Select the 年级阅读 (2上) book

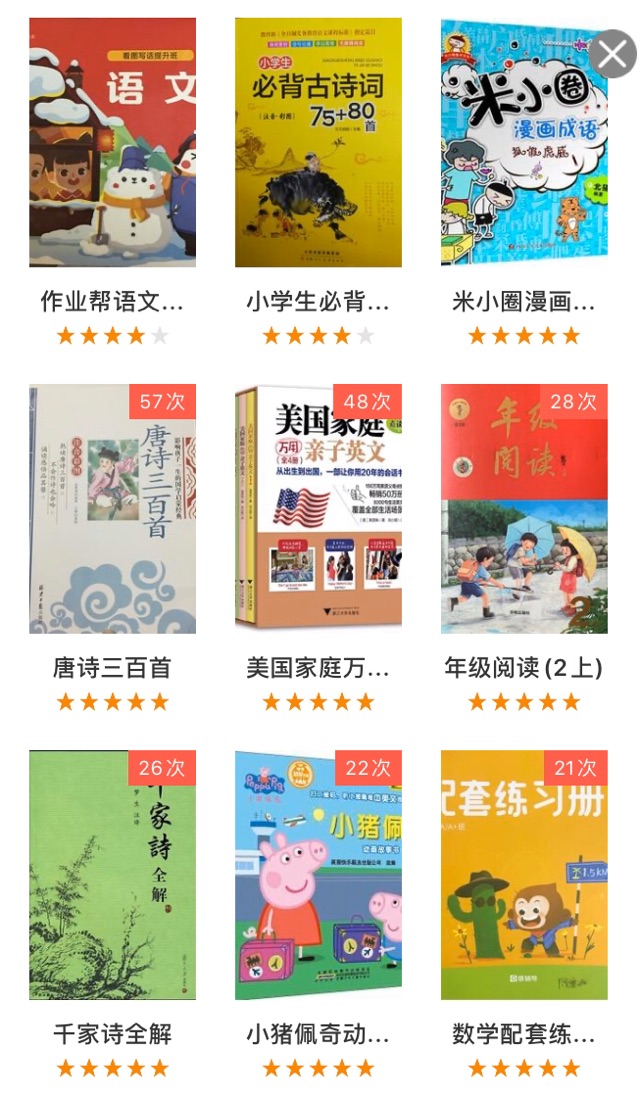pos(524,509)
